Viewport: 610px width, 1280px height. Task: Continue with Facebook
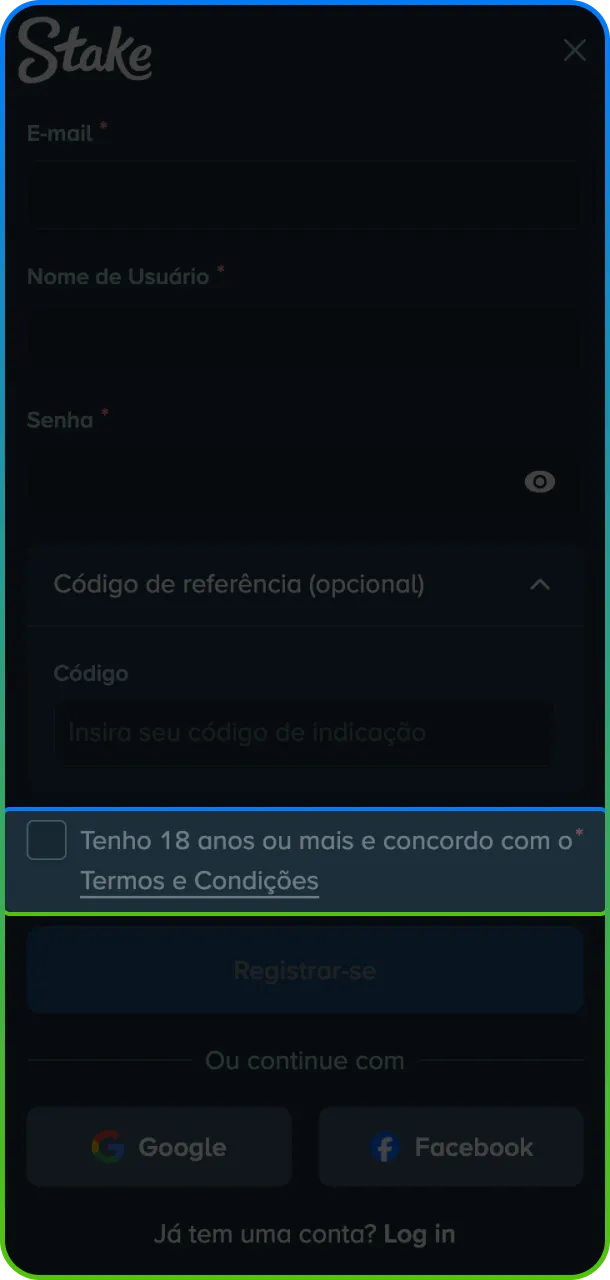(x=451, y=1147)
